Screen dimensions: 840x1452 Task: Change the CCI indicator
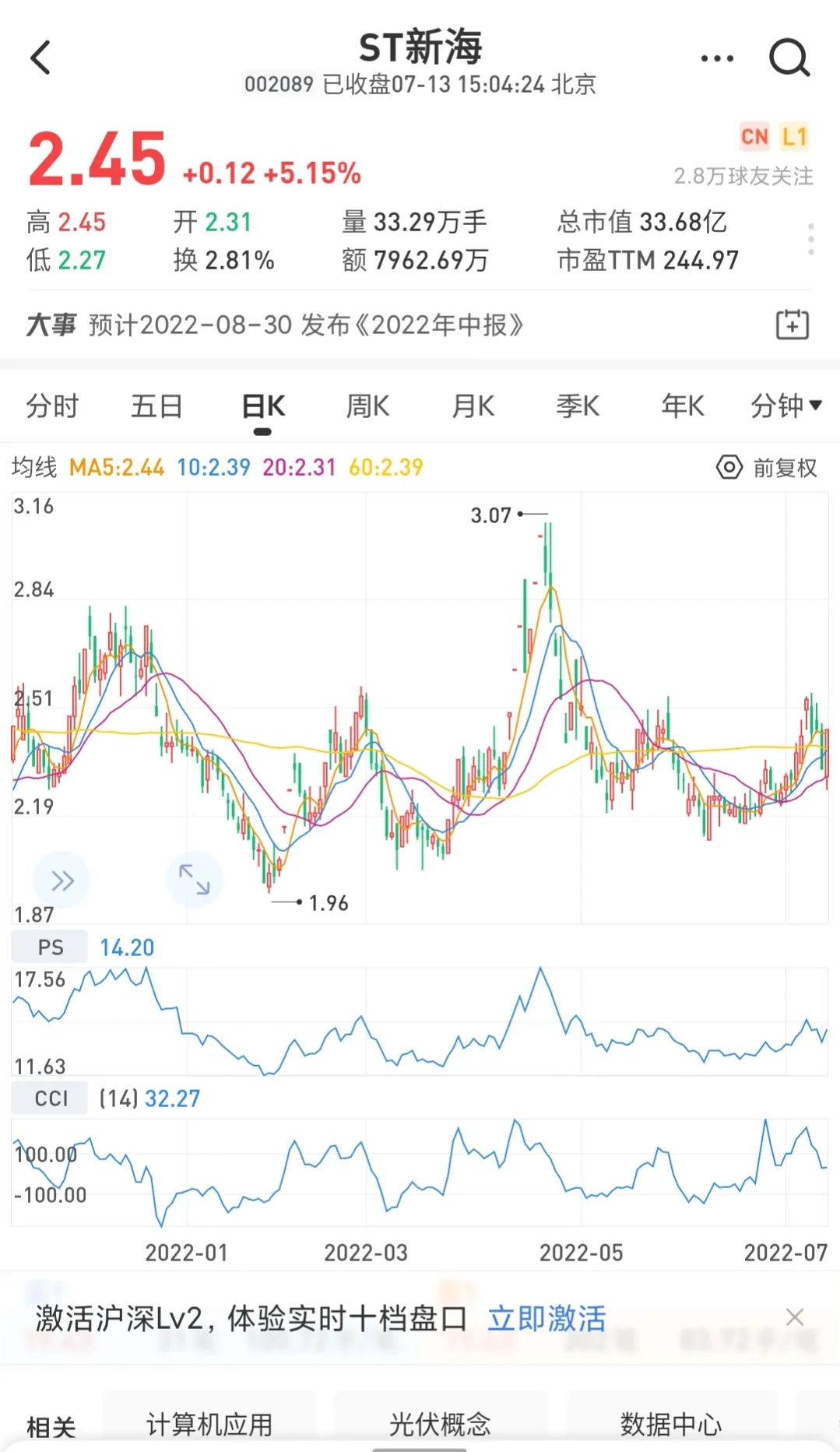pyautogui.click(x=51, y=1099)
